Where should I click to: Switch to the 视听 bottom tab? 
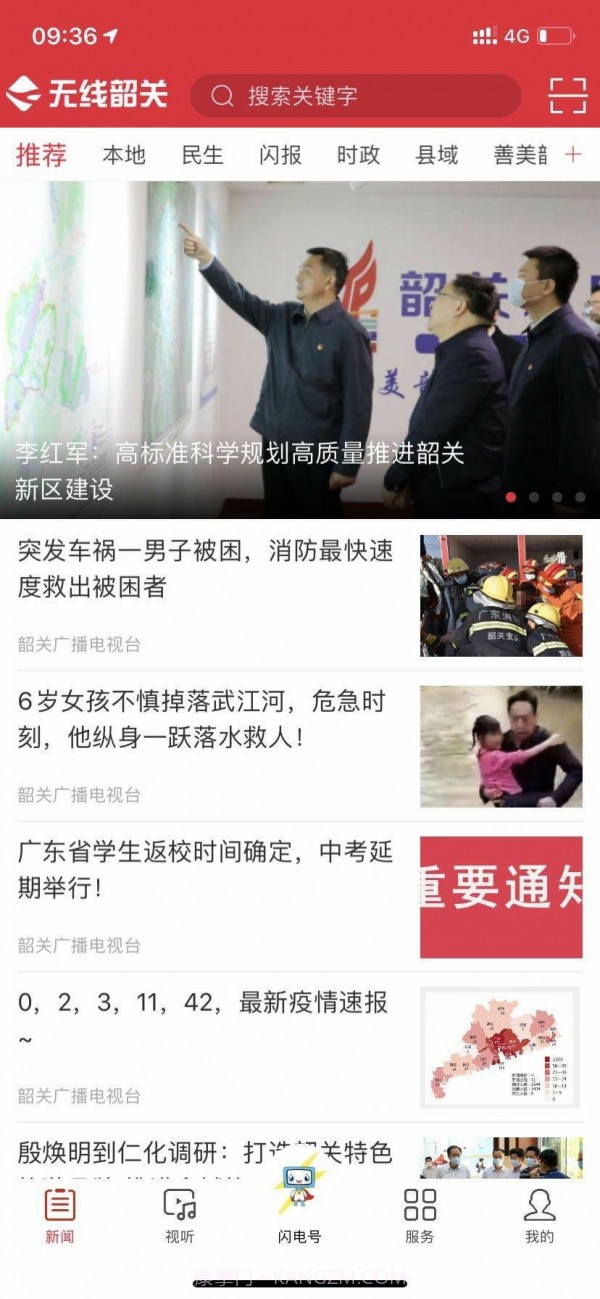click(x=180, y=1215)
